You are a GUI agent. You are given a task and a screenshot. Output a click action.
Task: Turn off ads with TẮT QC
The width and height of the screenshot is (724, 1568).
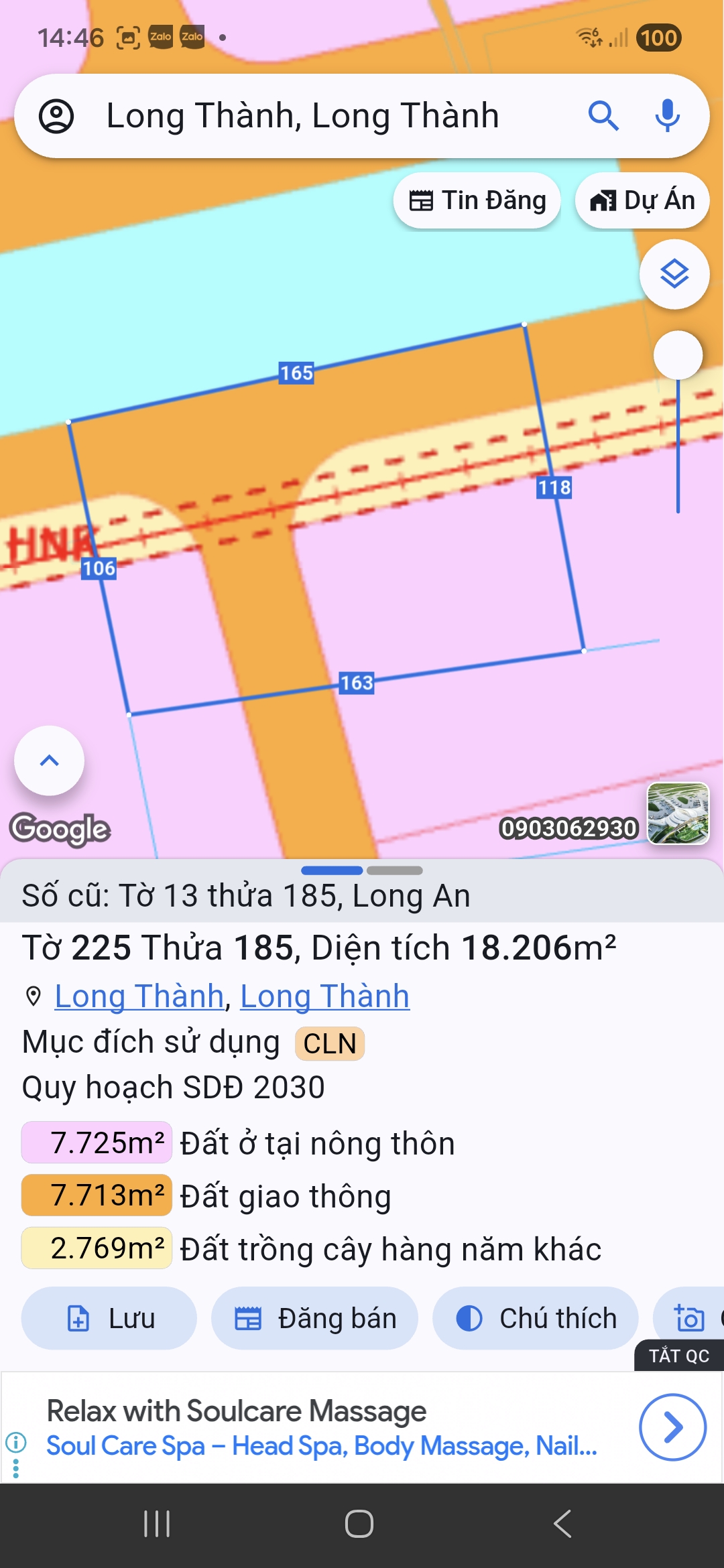(x=678, y=1356)
